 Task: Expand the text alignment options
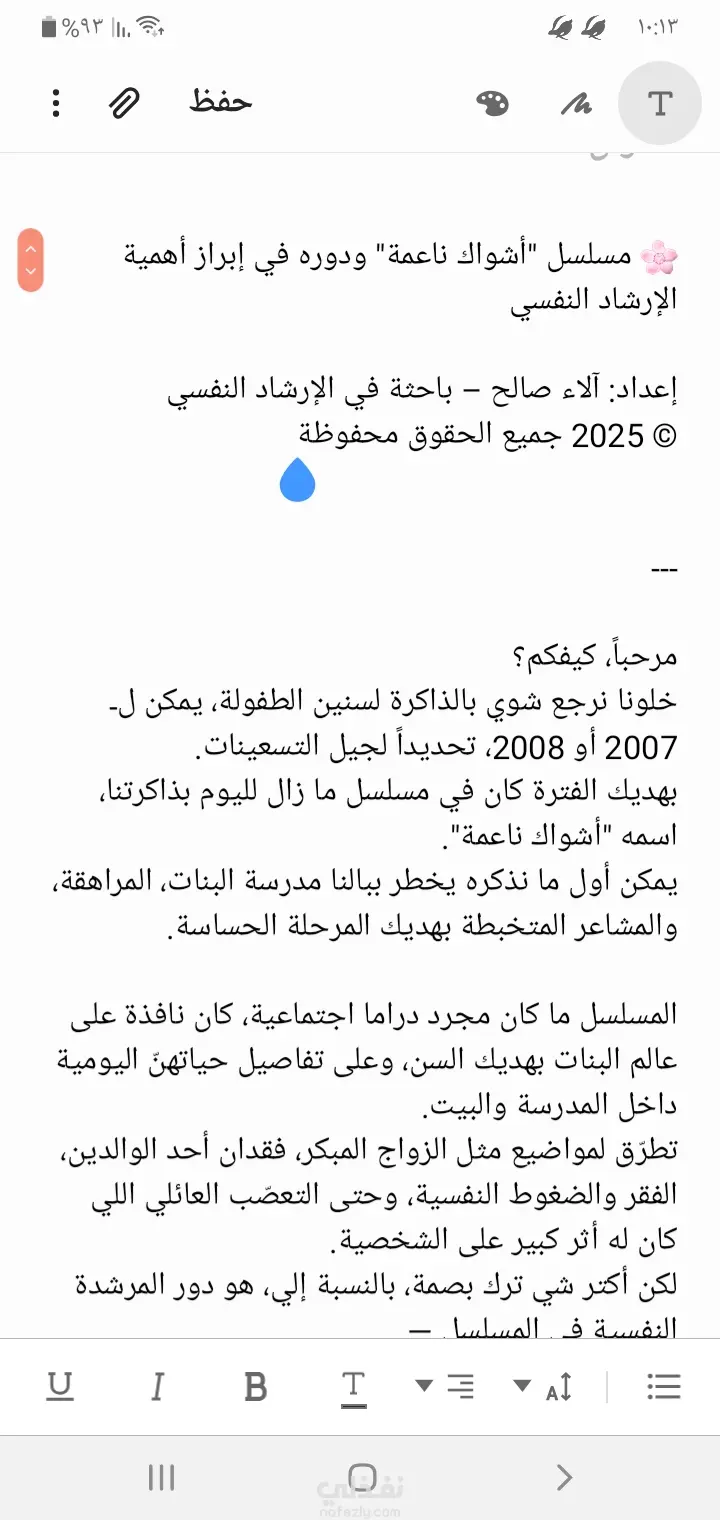446,1387
